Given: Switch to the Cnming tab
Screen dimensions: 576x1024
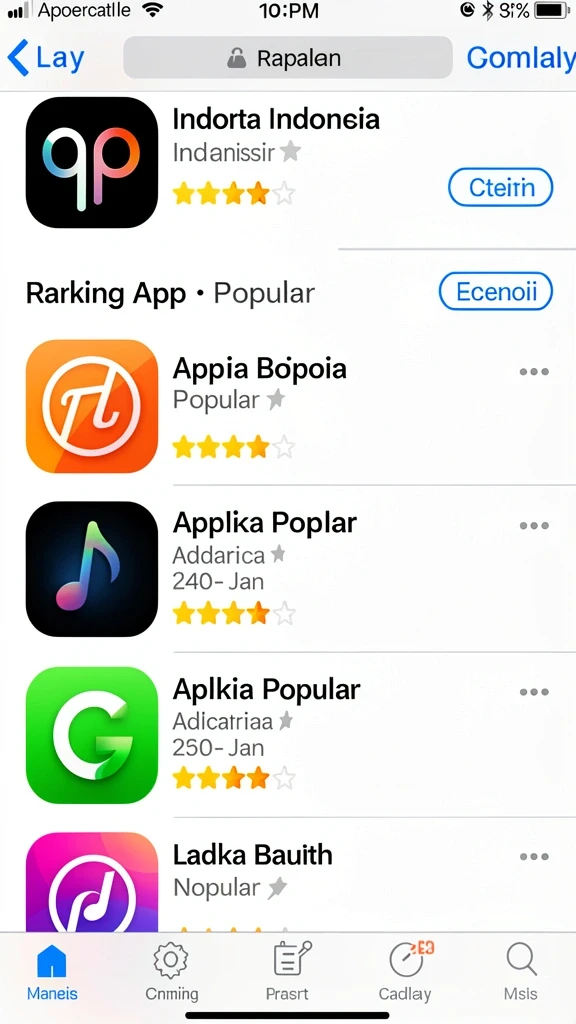Looking at the screenshot, I should [x=171, y=972].
